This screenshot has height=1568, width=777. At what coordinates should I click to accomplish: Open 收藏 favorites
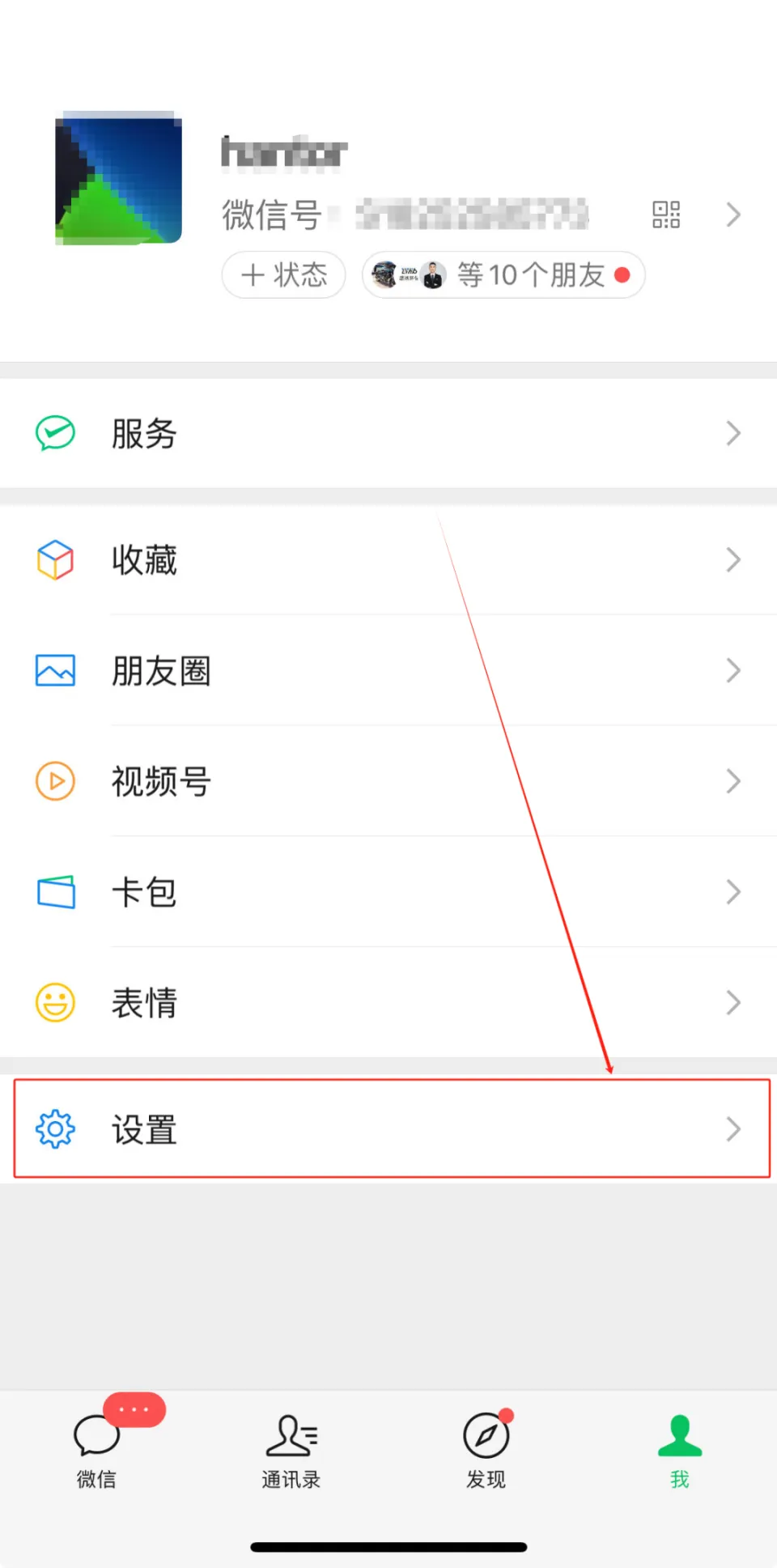click(388, 560)
